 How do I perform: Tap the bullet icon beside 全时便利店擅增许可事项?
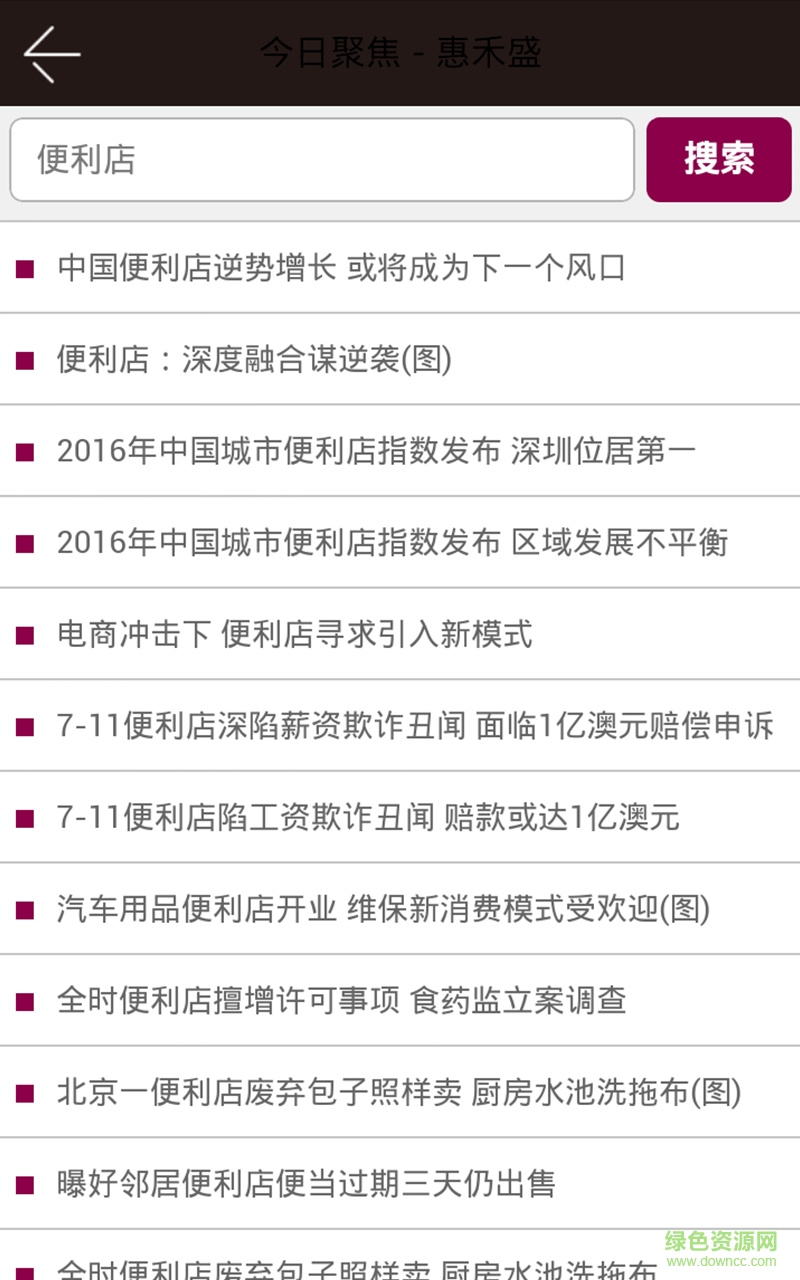pyautogui.click(x=23, y=1001)
